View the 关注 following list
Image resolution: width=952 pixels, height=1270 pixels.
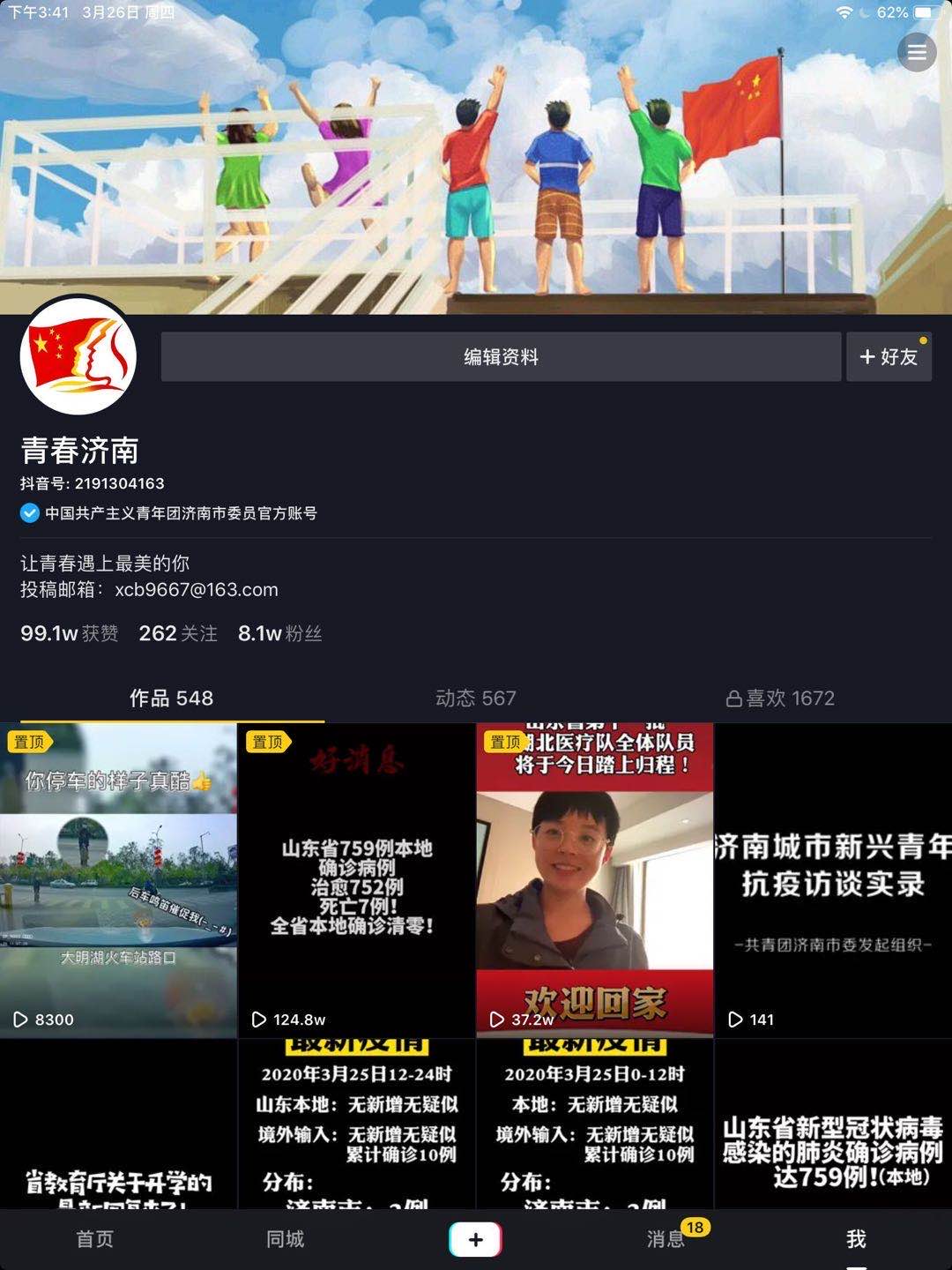click(178, 633)
